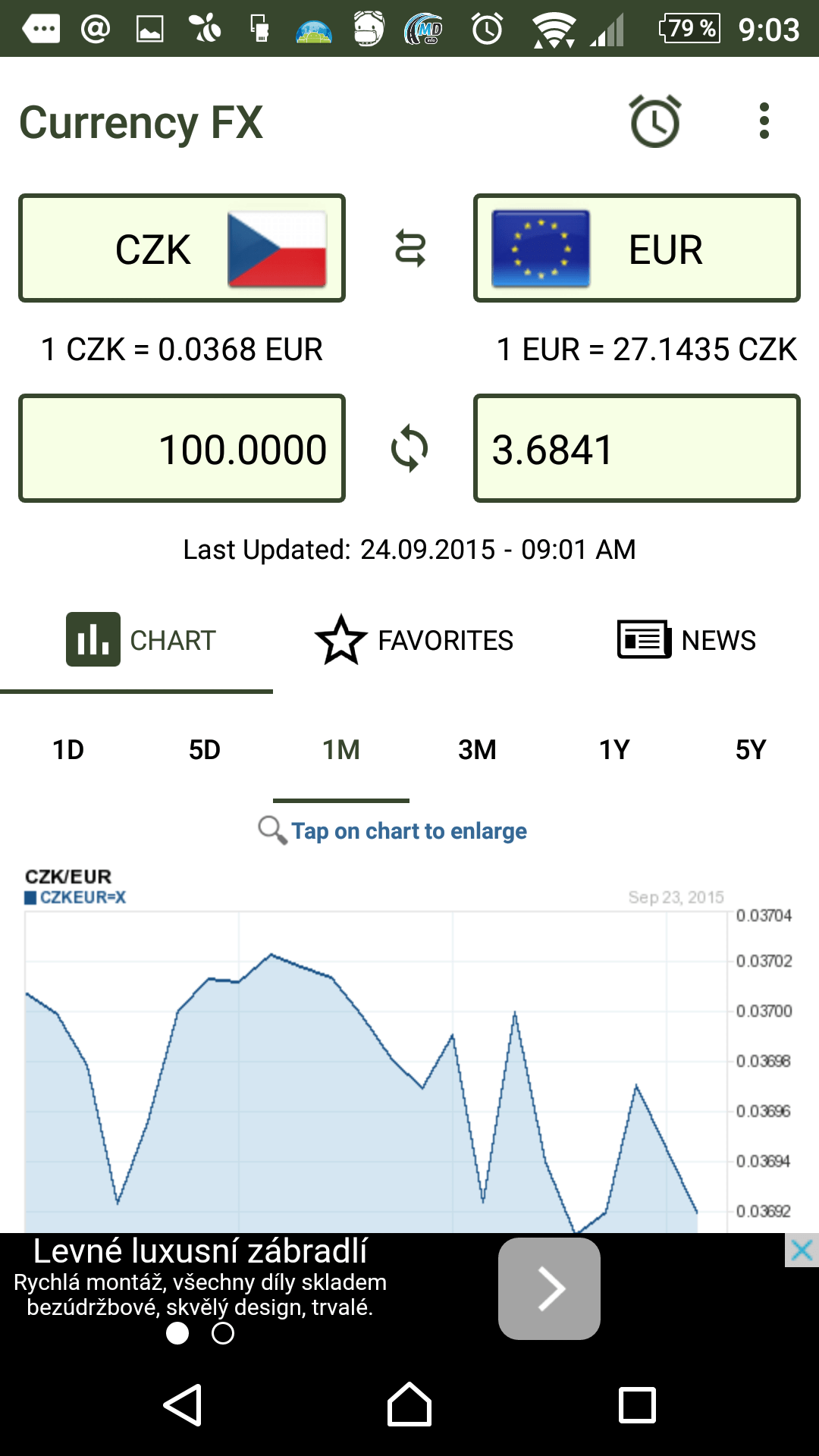Show the 1Y chart range
The image size is (819, 1456).
614,750
